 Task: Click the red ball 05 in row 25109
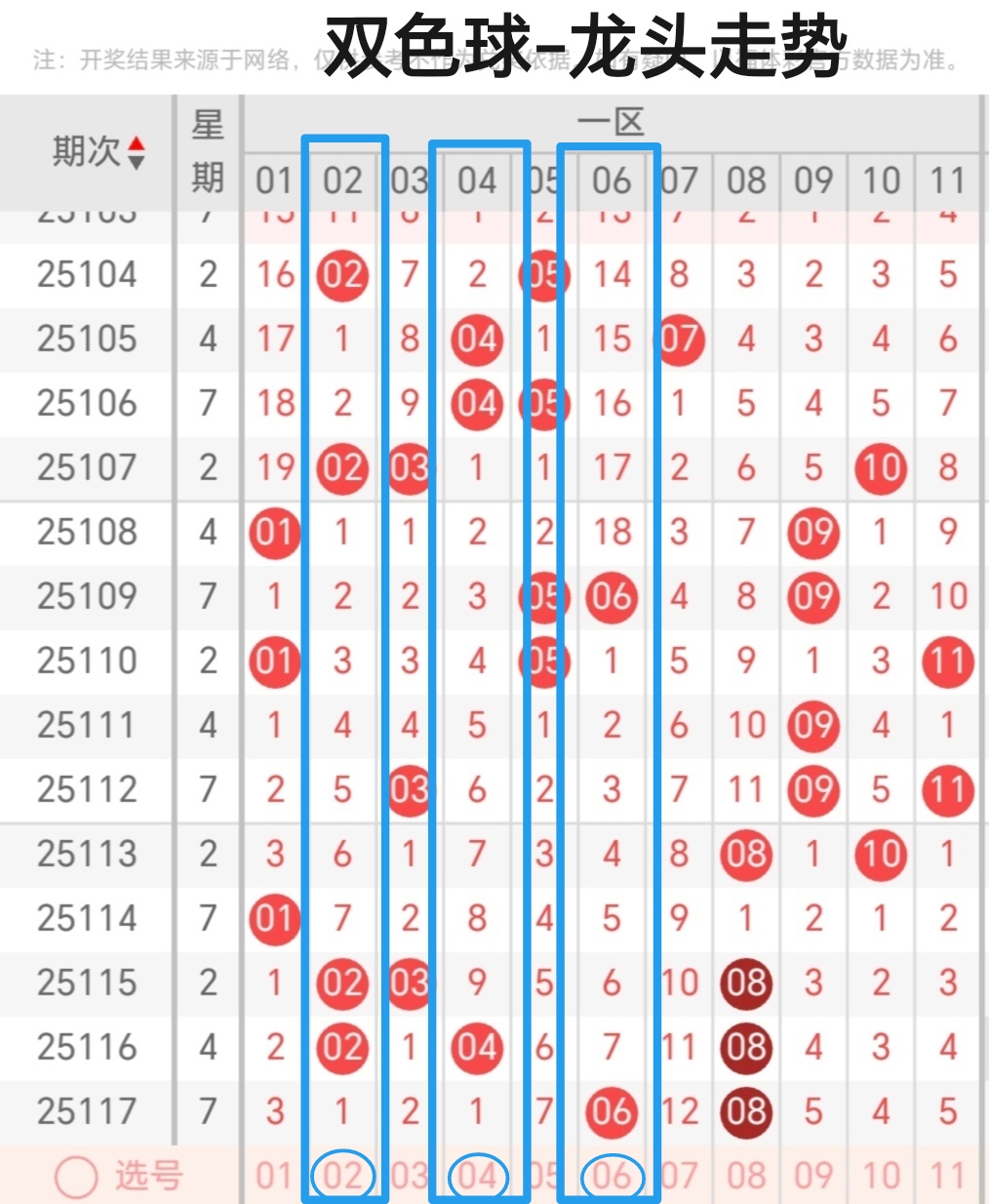(x=544, y=596)
